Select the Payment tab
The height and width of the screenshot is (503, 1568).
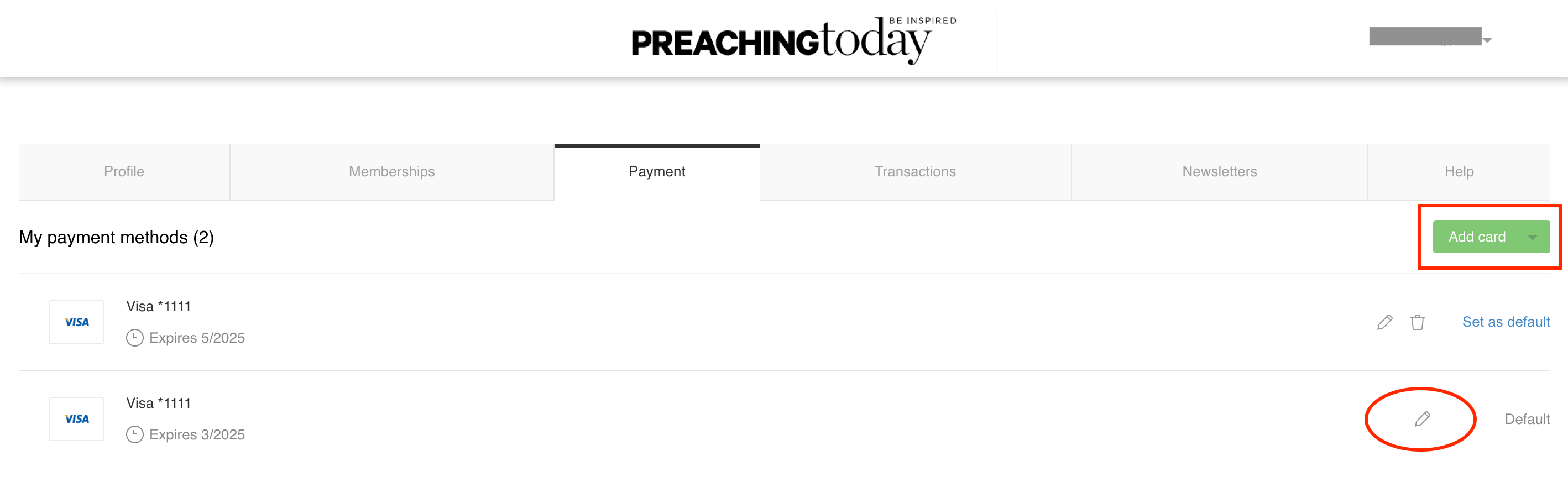(656, 171)
